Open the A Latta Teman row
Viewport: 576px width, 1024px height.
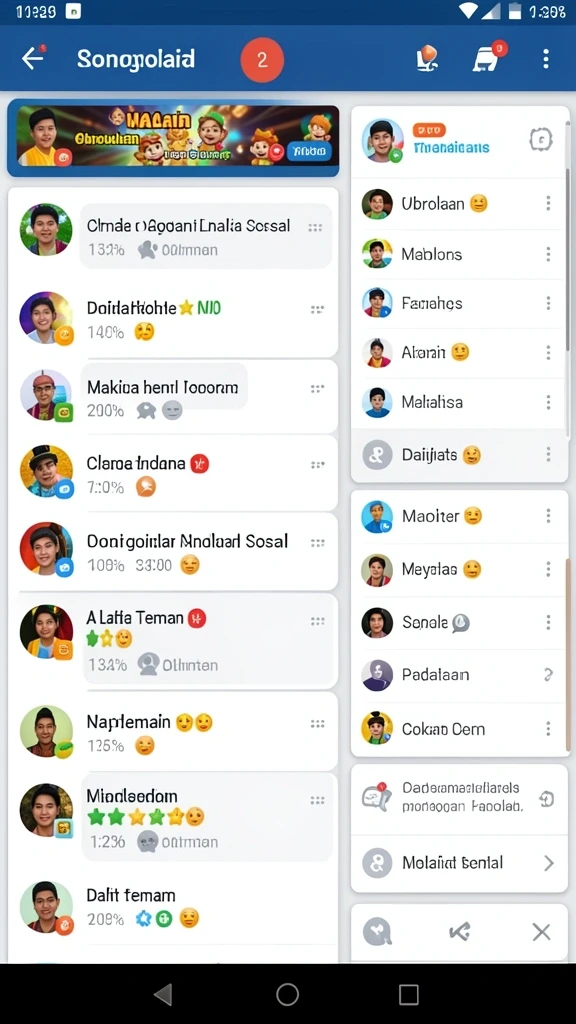(173, 641)
